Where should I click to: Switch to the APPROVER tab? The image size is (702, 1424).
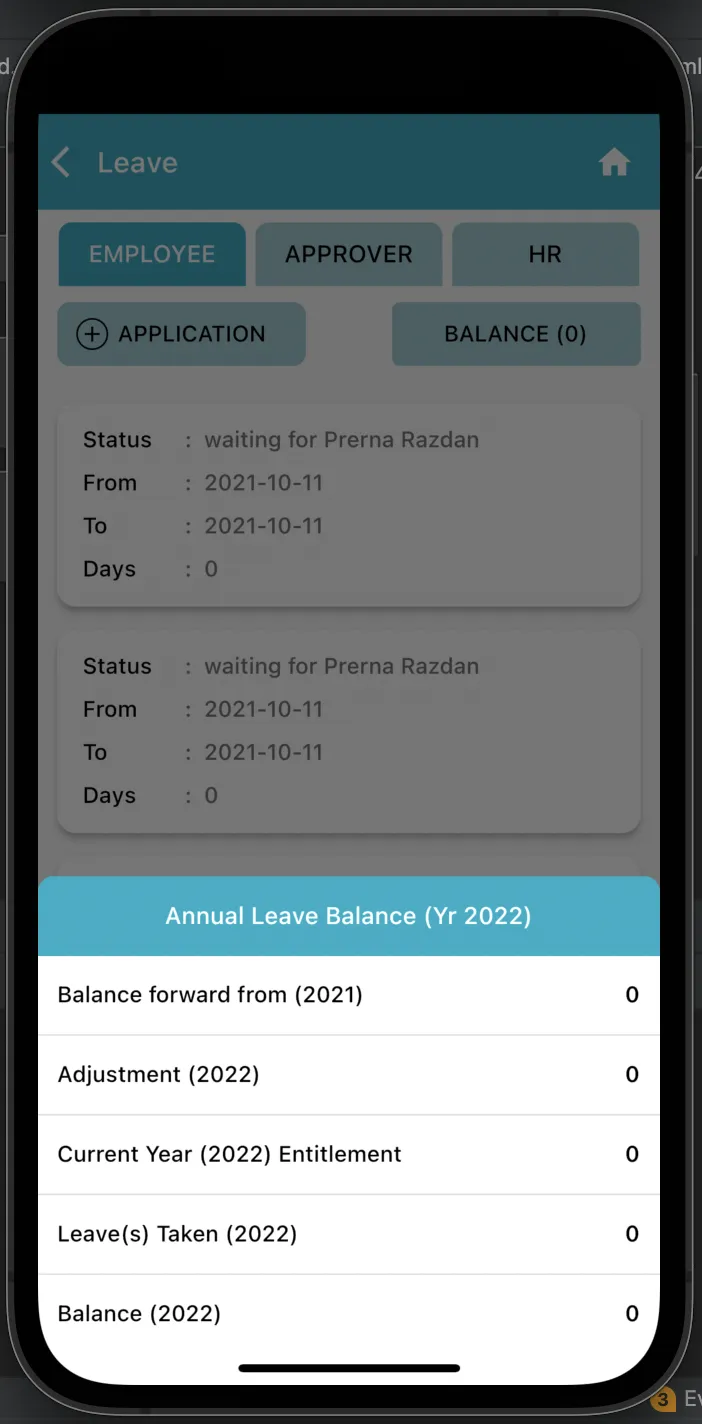(349, 254)
